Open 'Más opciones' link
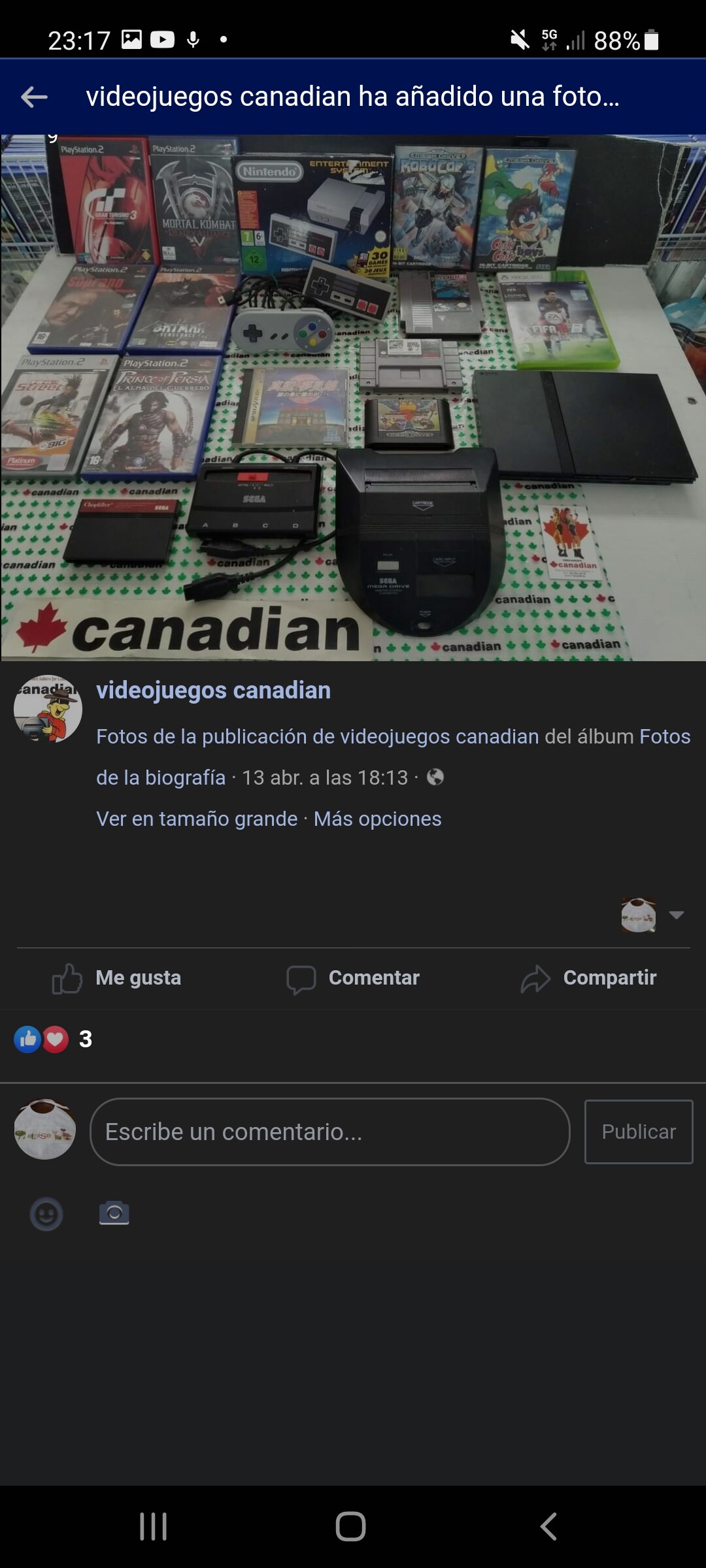Viewport: 706px width, 1568px height. tap(377, 819)
